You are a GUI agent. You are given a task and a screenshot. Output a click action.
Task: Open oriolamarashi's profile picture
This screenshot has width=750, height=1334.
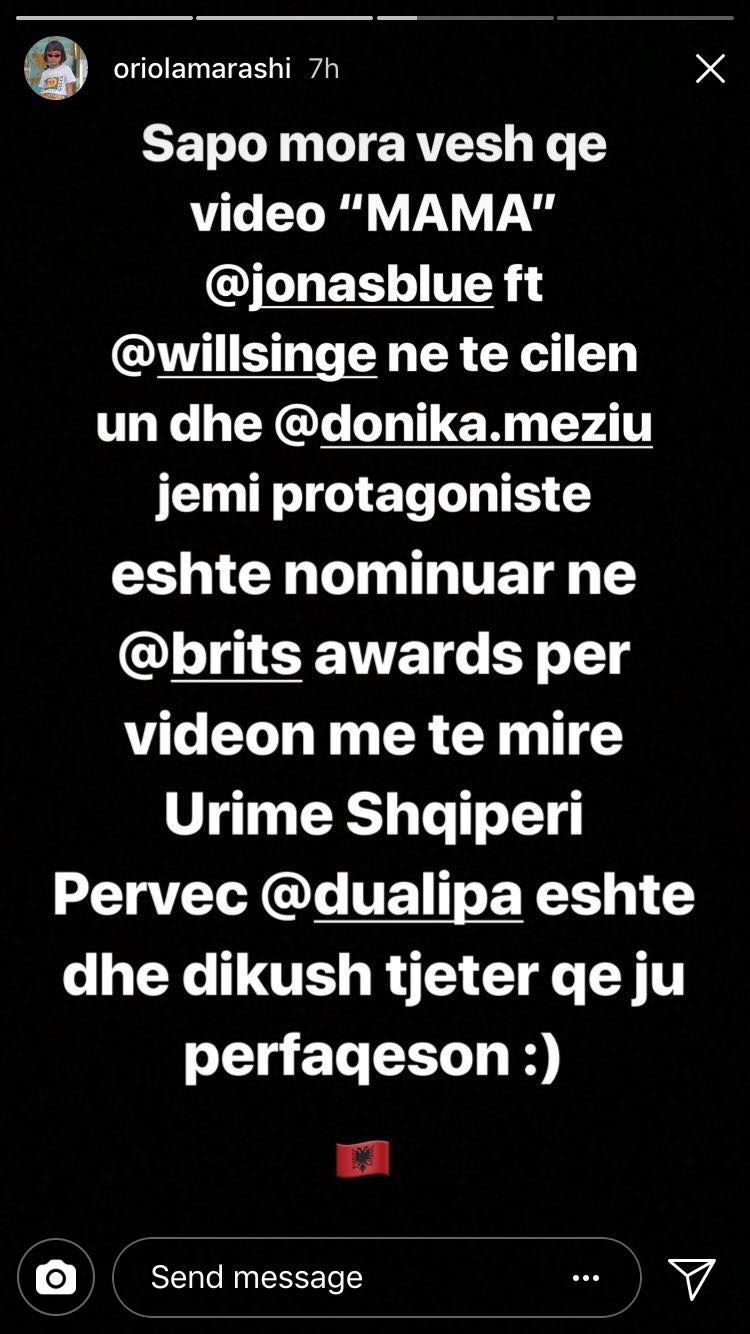pyautogui.click(x=56, y=68)
